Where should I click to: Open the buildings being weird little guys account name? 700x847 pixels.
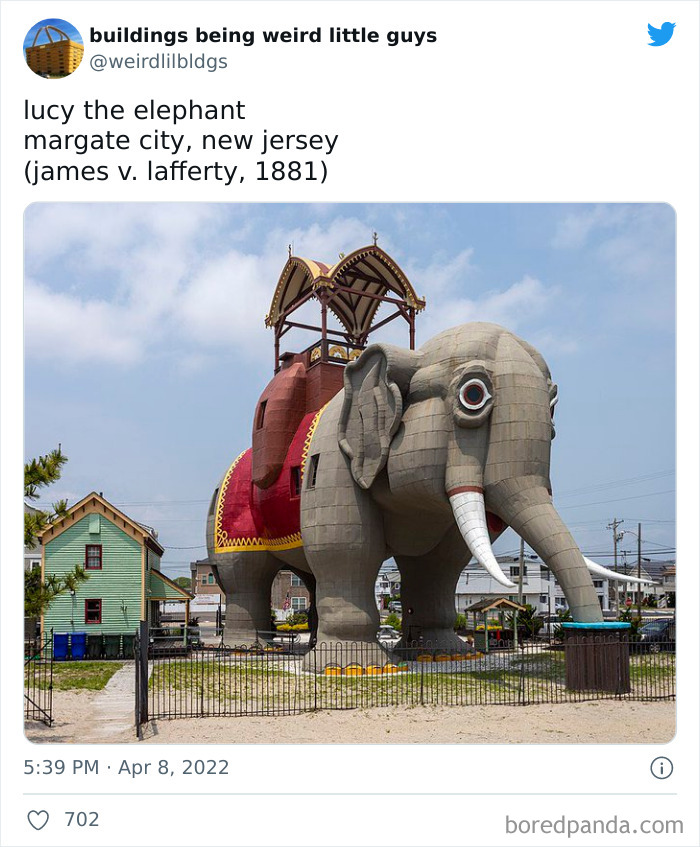[263, 36]
